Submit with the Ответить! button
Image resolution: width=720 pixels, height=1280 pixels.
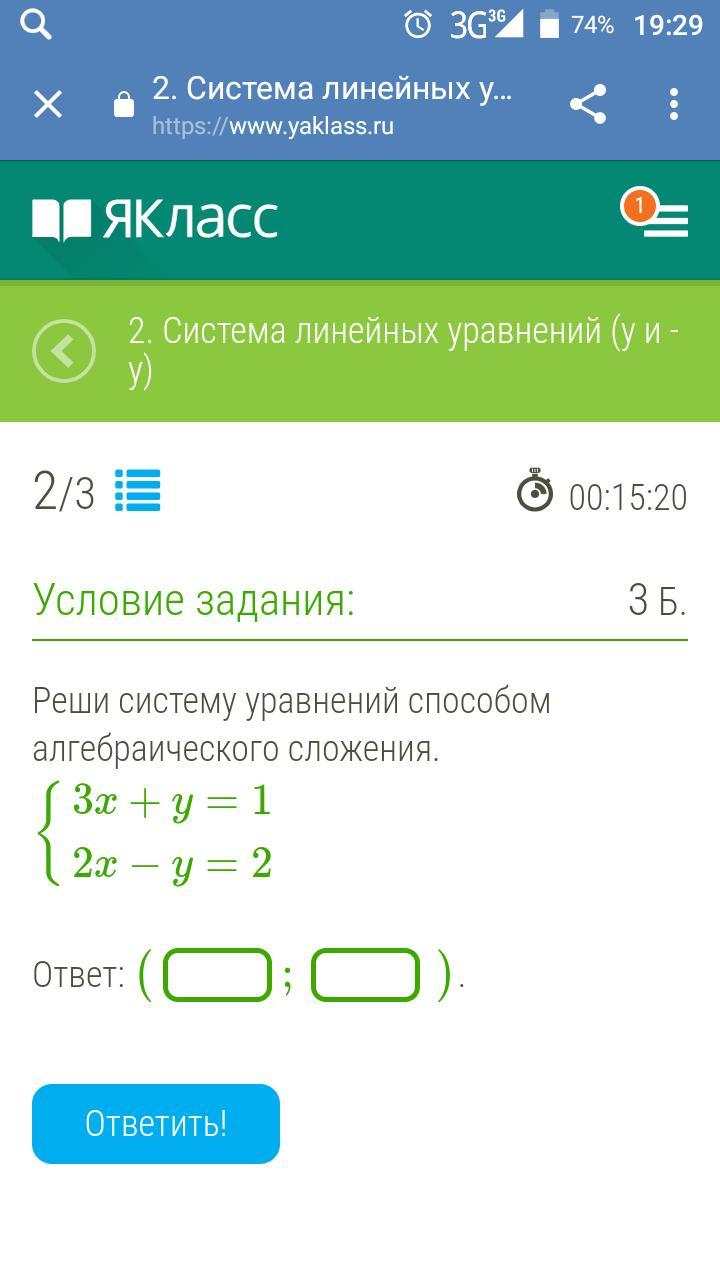pyautogui.click(x=156, y=1124)
